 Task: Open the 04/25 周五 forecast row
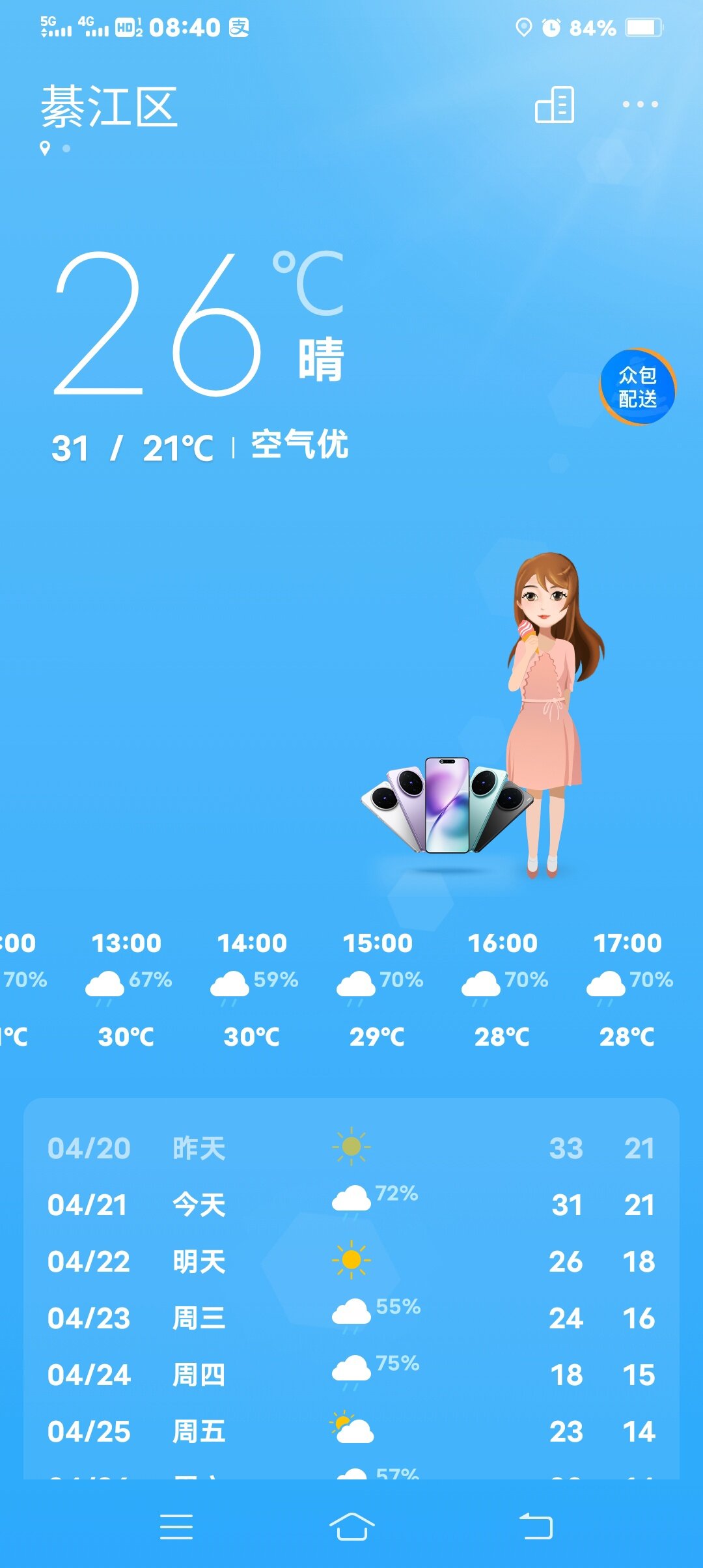click(351, 1431)
